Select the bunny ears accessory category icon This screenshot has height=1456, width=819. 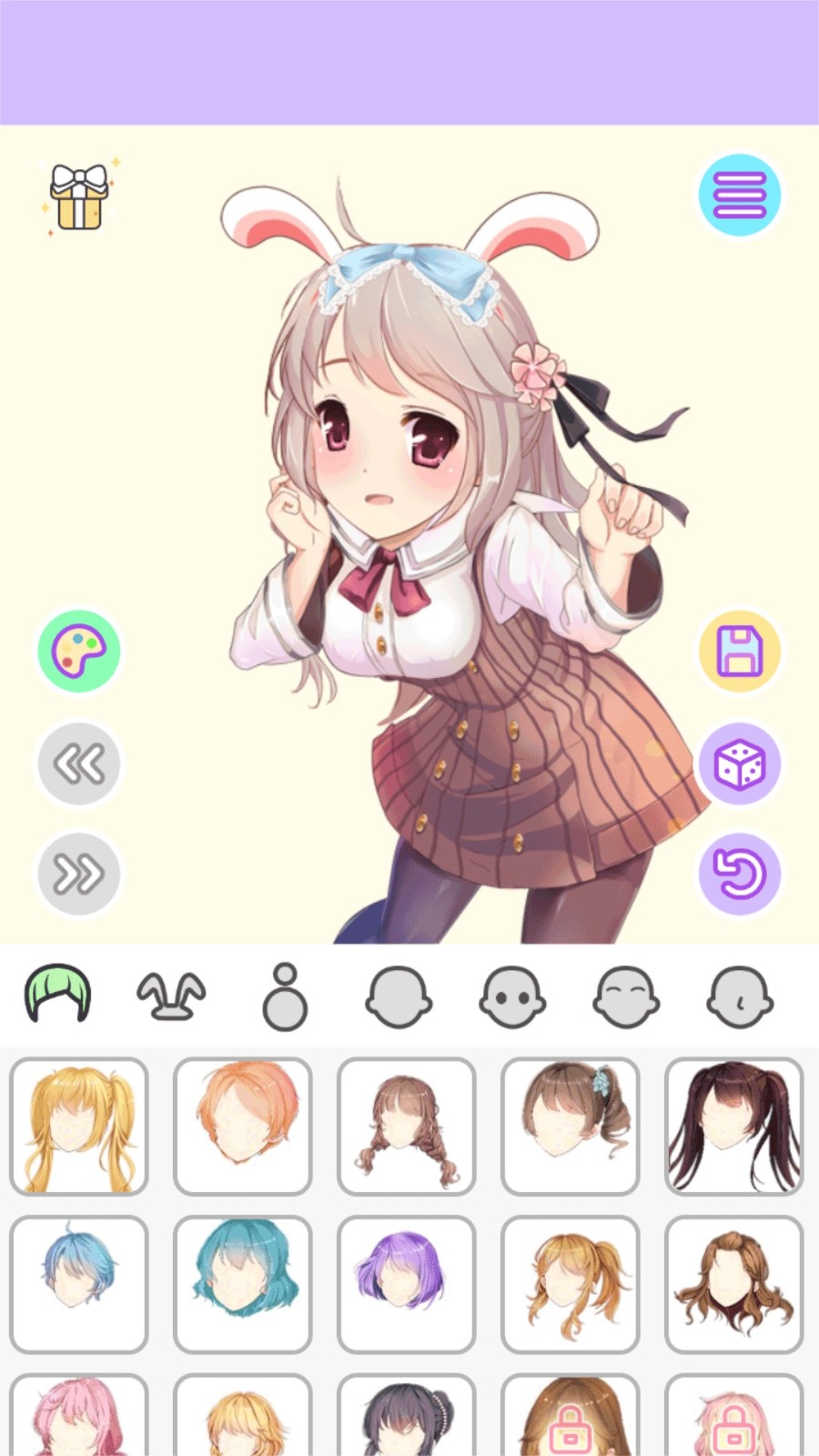click(x=171, y=996)
